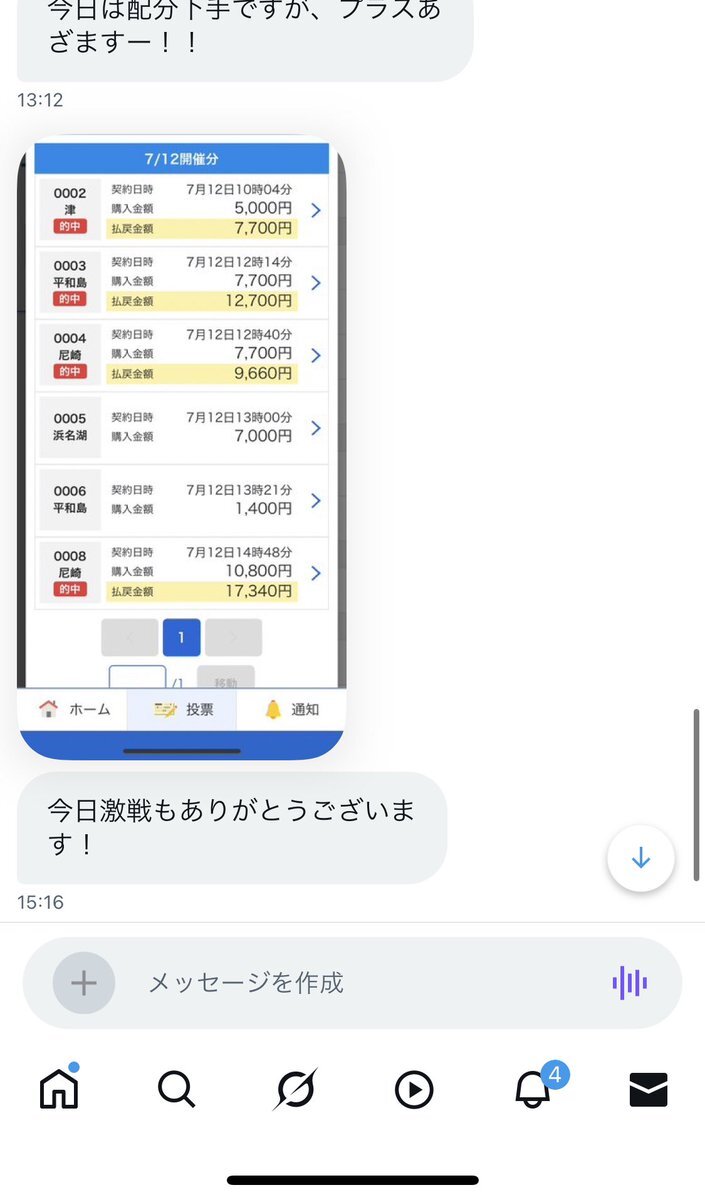
Task: Open the Search tab
Action: (177, 1089)
